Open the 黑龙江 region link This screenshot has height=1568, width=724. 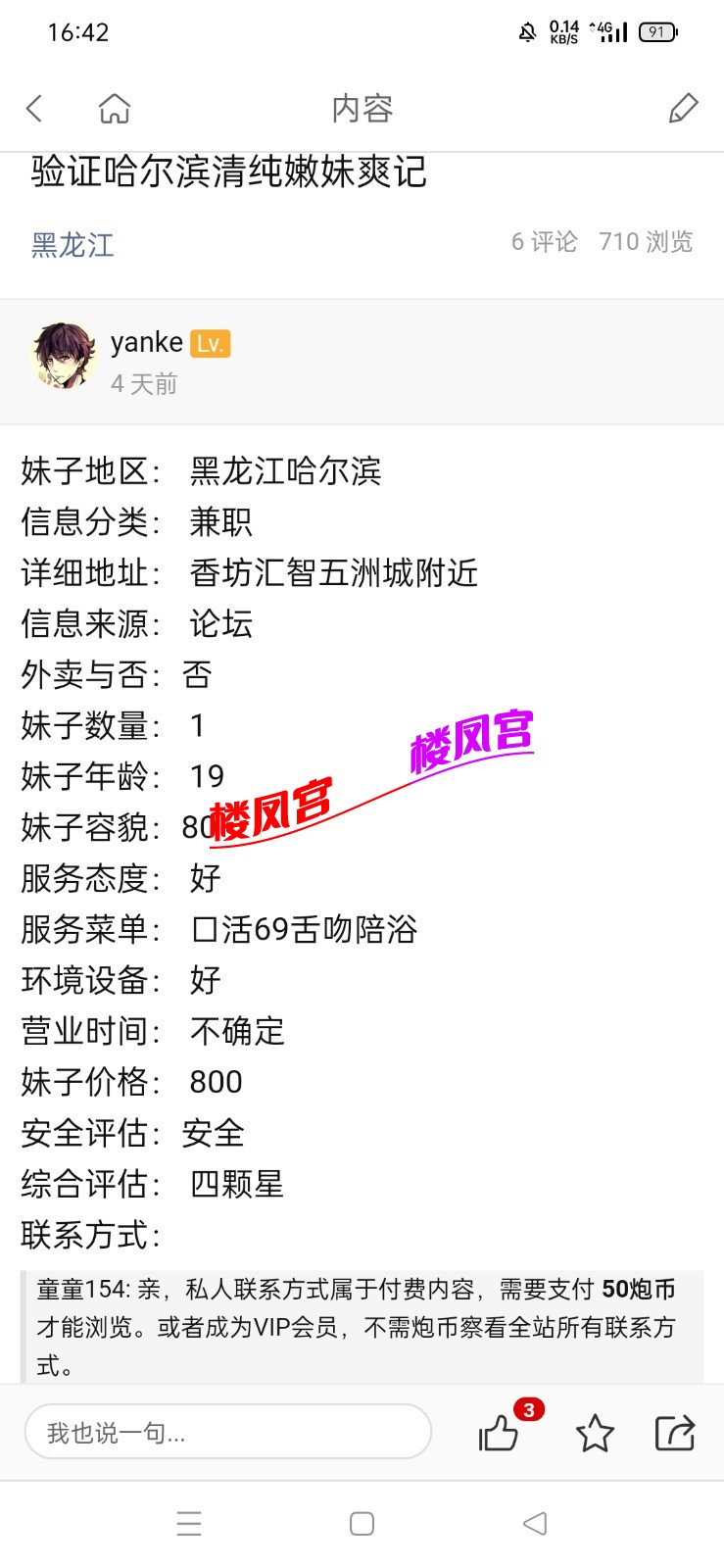coord(72,245)
